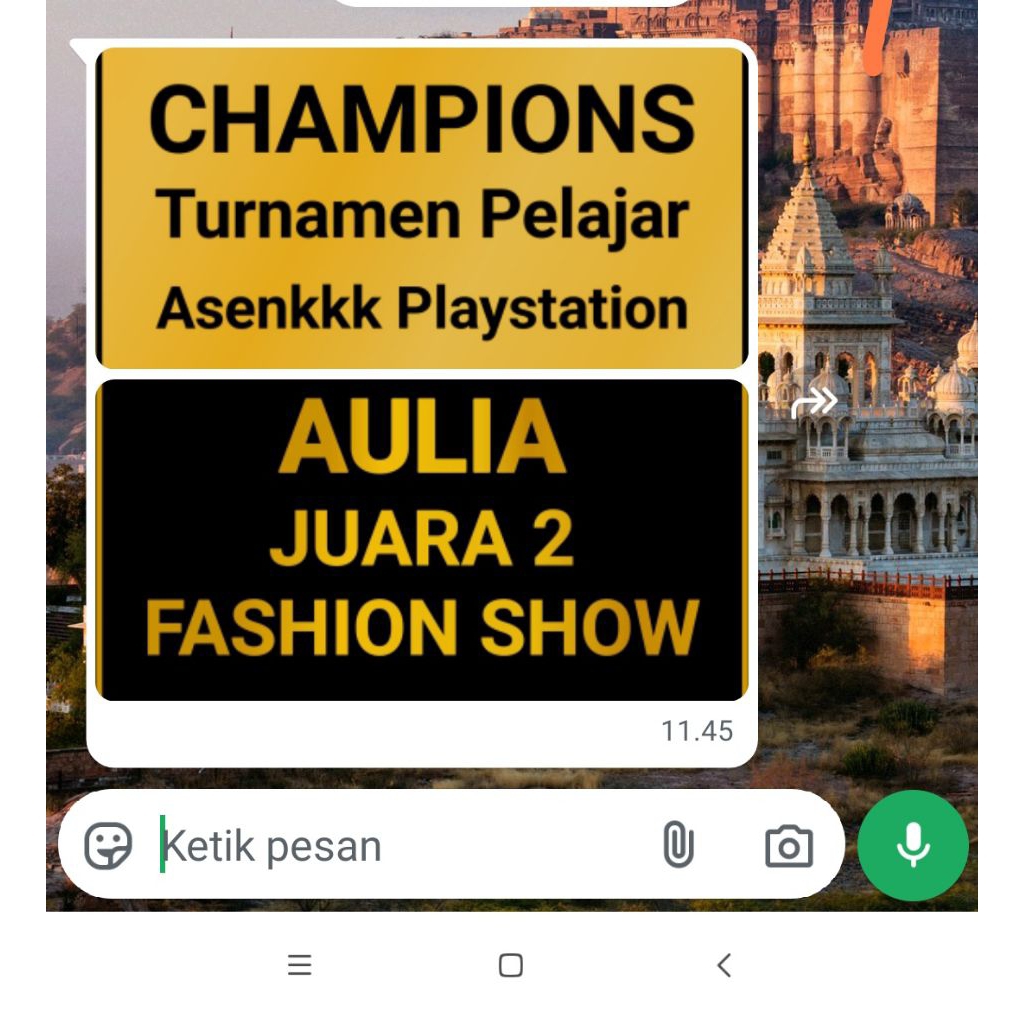Open the emoji sticker picker

[x=108, y=846]
